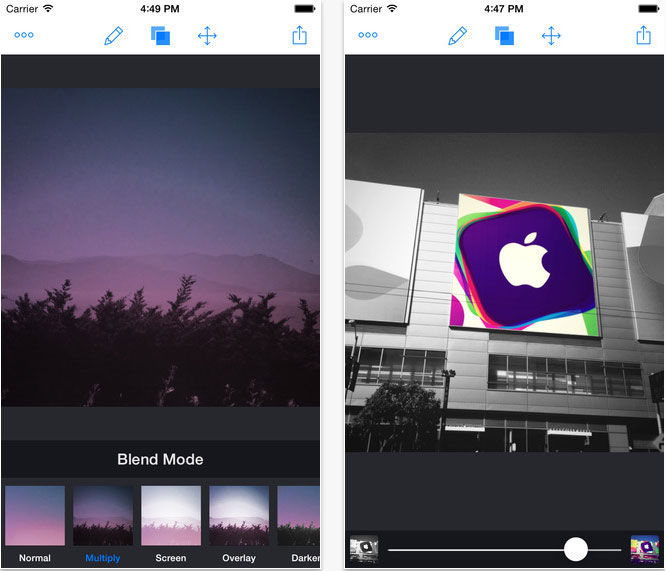Select the Normal blend mode thumbnail
The width and height of the screenshot is (666, 571).
pos(35,516)
